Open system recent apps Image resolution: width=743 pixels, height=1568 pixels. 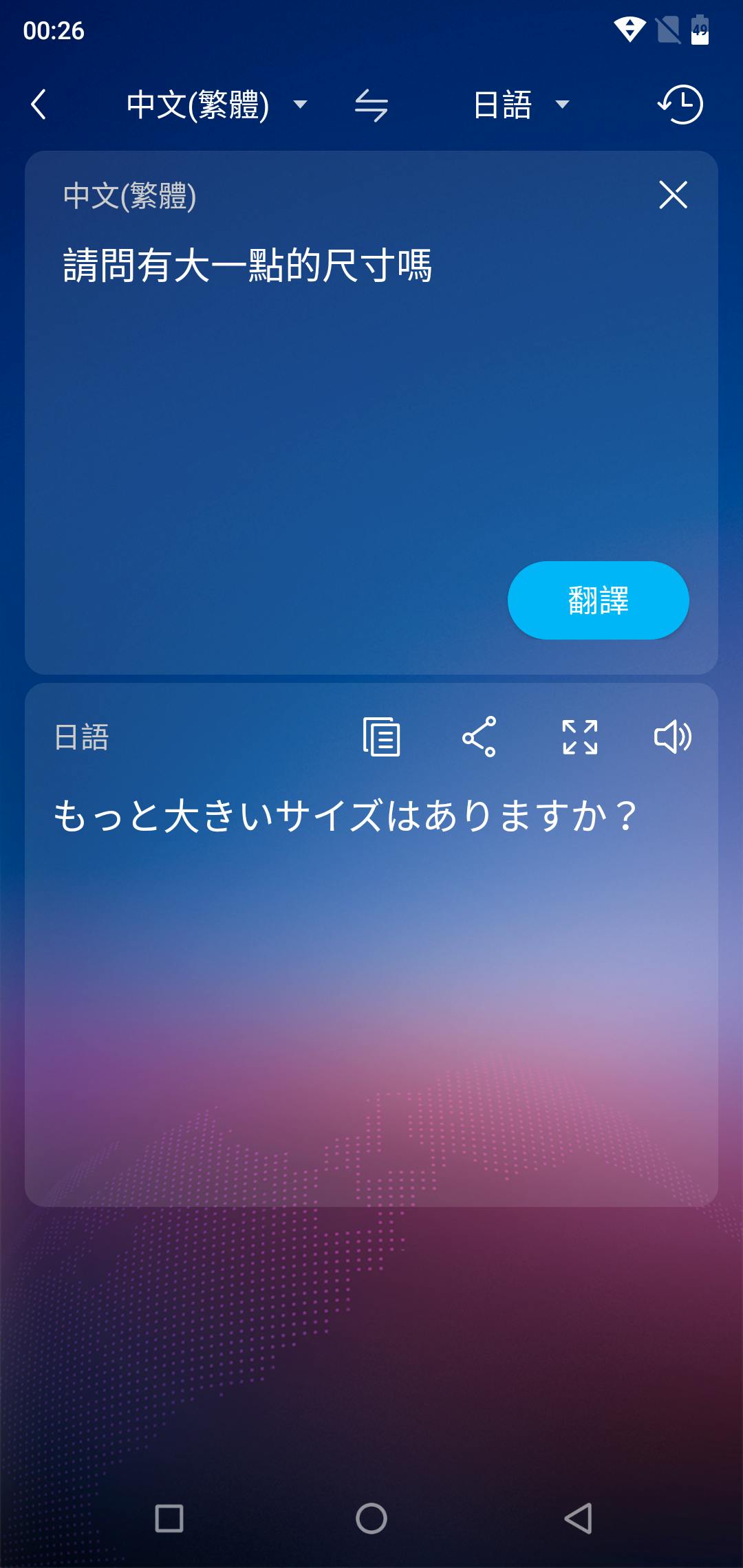pyautogui.click(x=169, y=1518)
